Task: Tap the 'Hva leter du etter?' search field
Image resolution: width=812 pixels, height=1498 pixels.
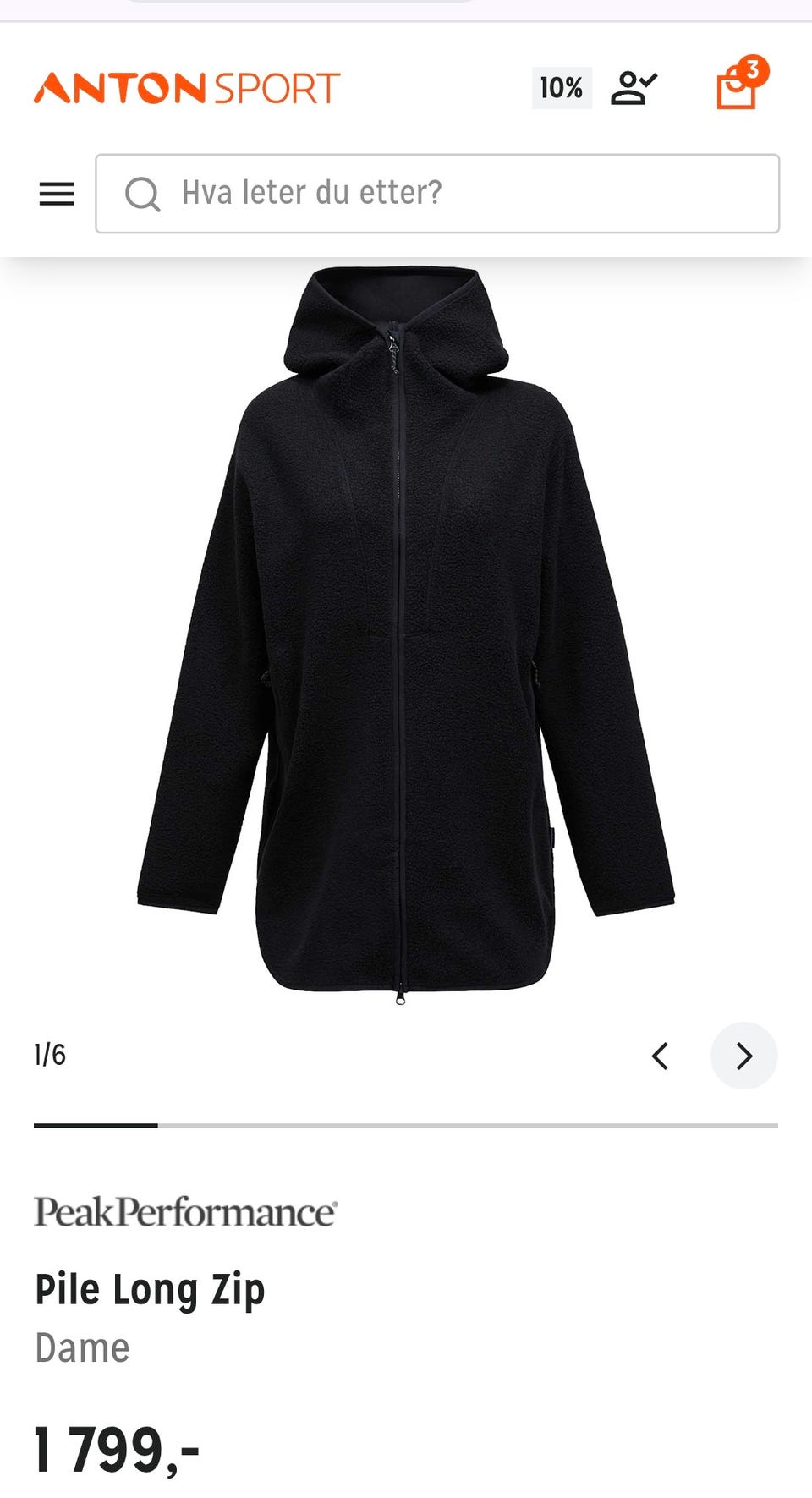Action: pos(437,193)
